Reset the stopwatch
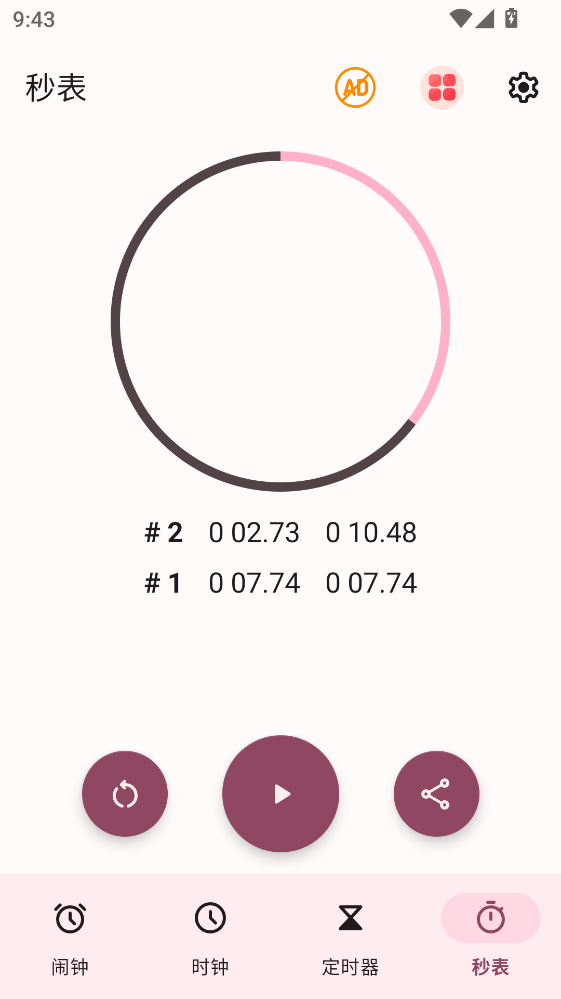The height and width of the screenshot is (999, 561). [x=125, y=794]
